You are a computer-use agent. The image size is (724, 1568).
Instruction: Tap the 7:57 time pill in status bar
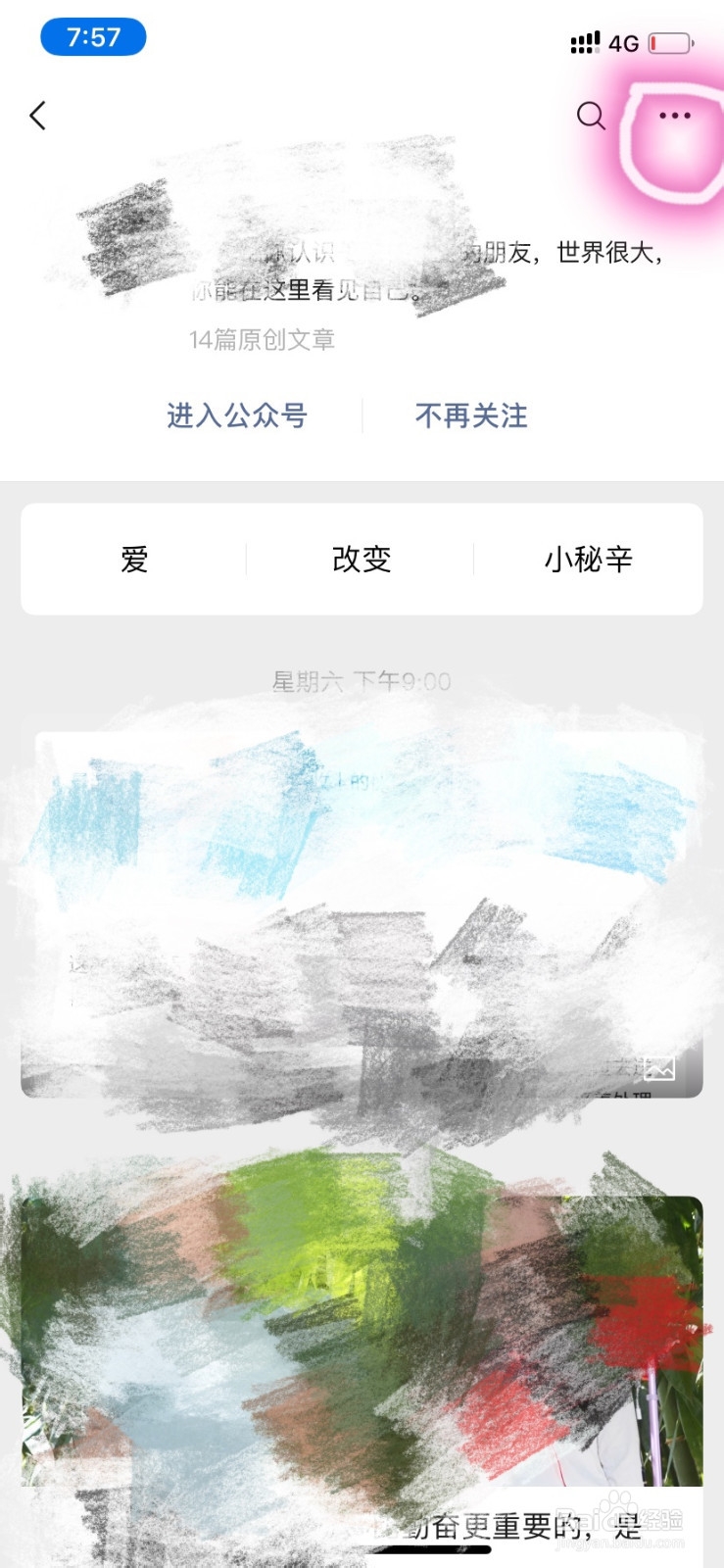click(x=93, y=37)
